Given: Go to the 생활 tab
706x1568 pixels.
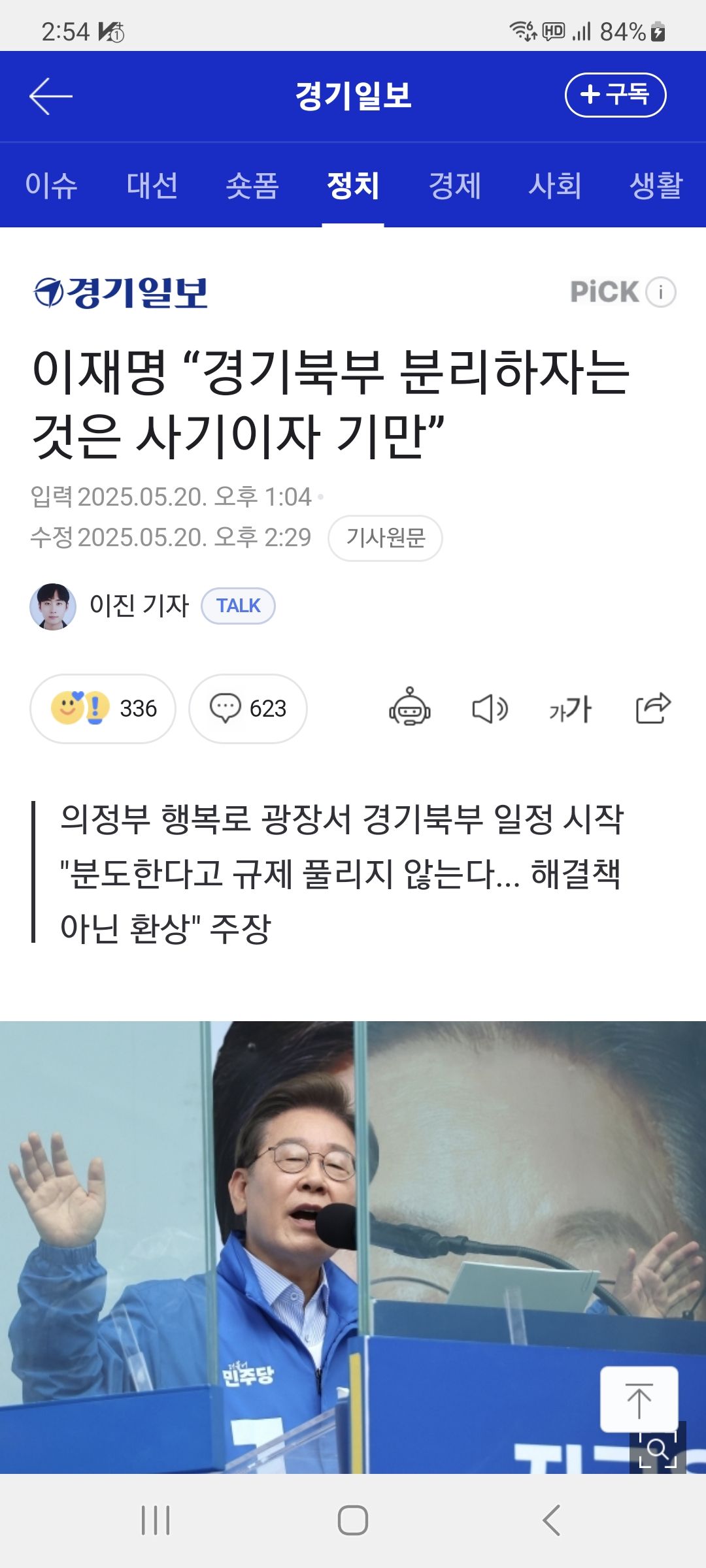Looking at the screenshot, I should 656,186.
